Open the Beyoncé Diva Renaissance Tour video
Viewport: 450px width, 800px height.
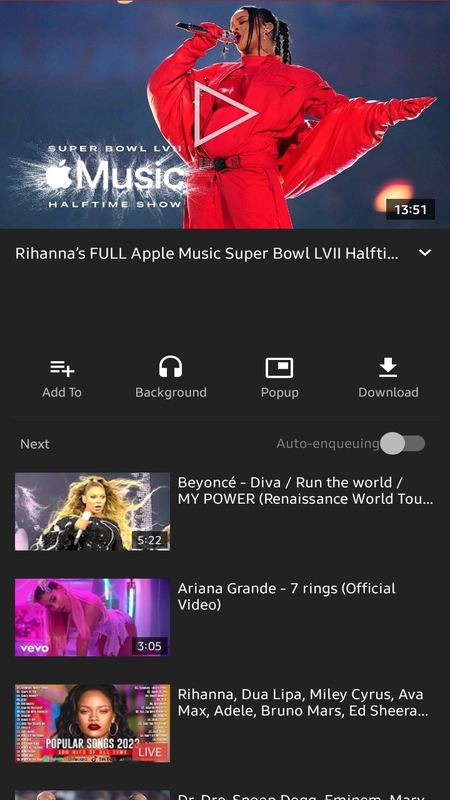(x=225, y=511)
